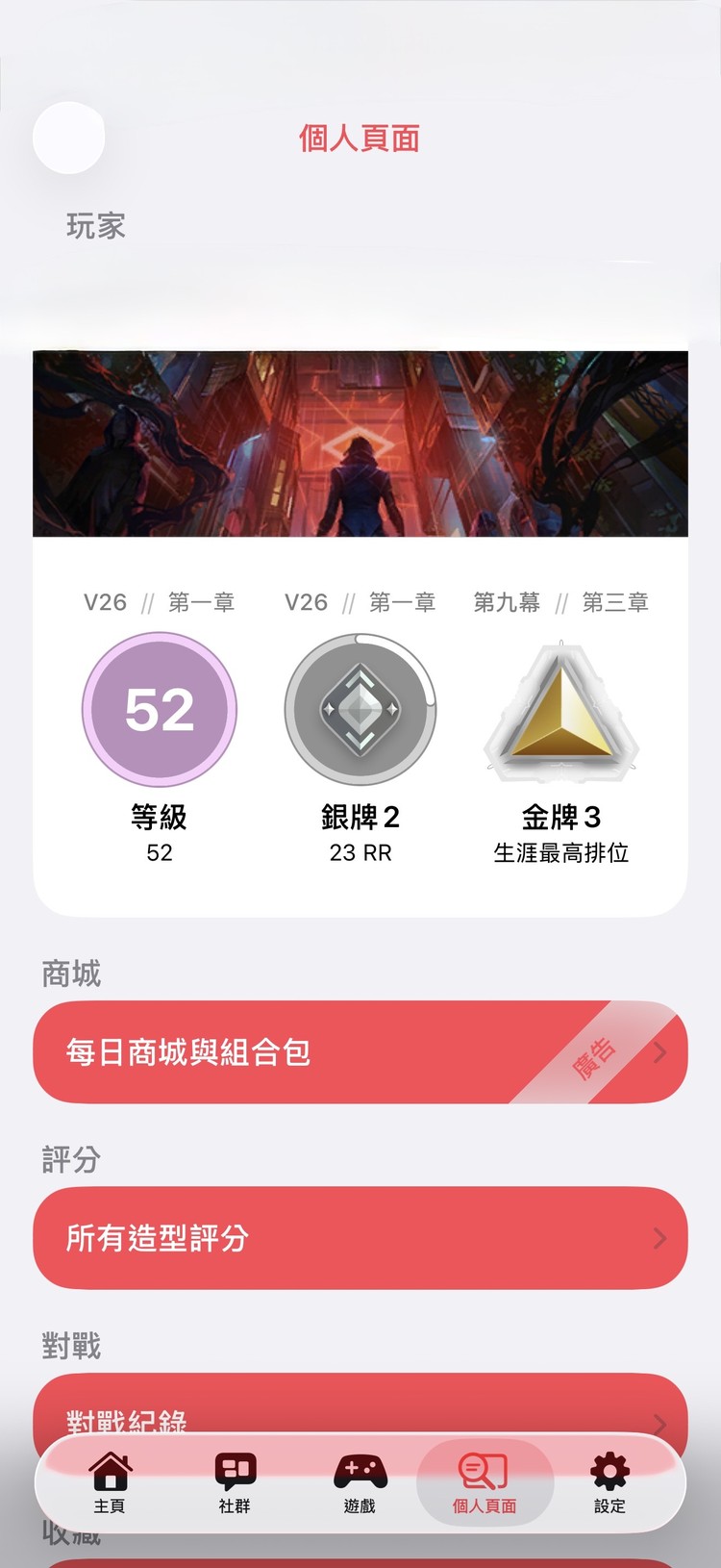Image resolution: width=721 pixels, height=1568 pixels.
Task: Click the profile avatar circle
Action: tap(69, 137)
